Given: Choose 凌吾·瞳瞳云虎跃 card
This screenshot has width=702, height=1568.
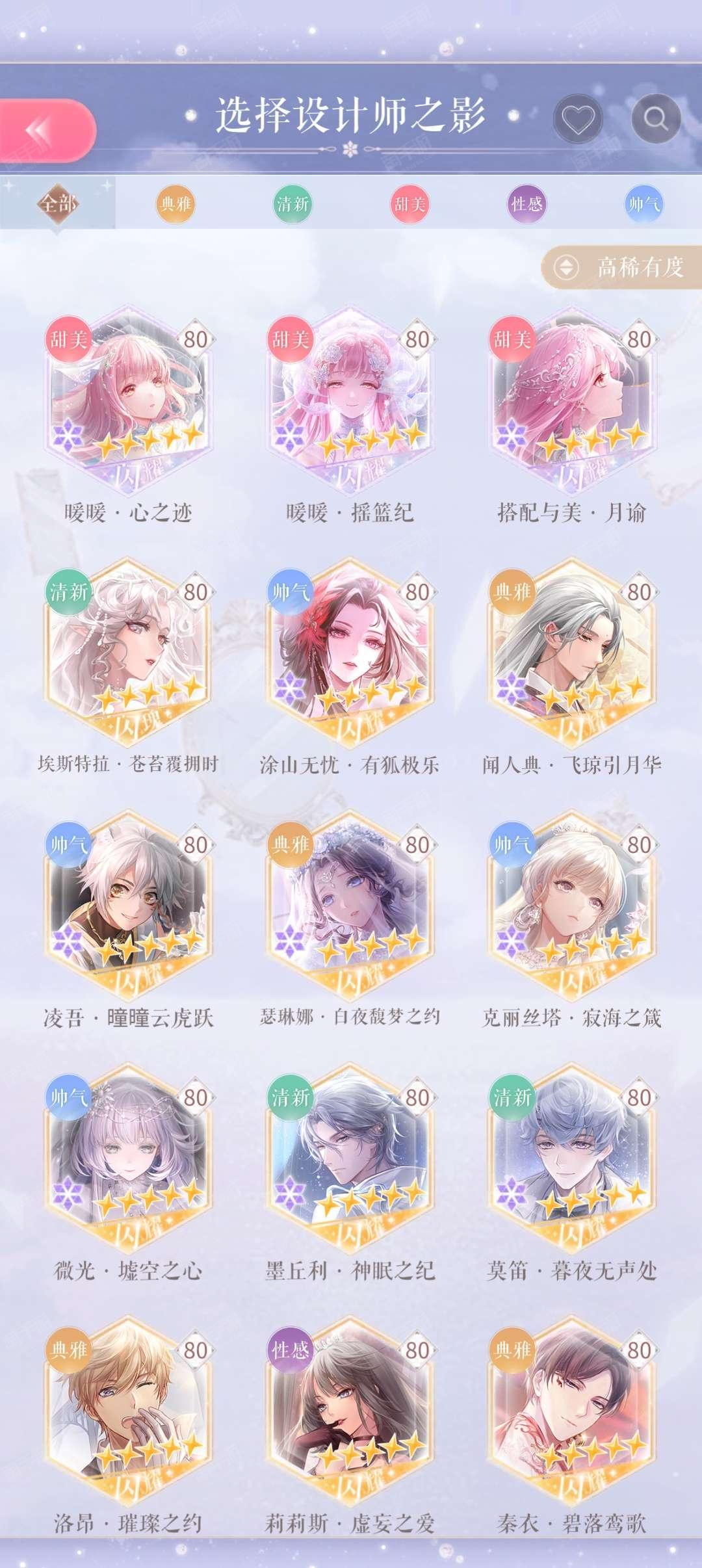Looking at the screenshot, I should (x=128, y=922).
